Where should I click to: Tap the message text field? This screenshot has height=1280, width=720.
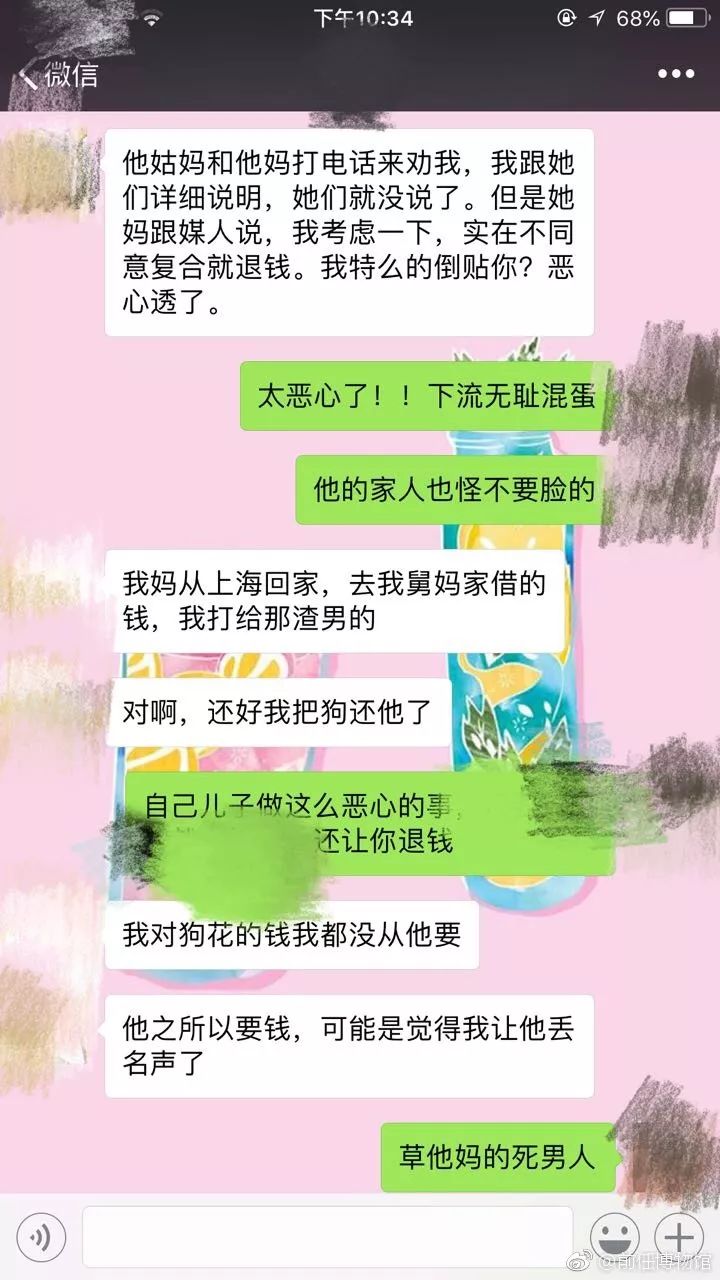(327, 1237)
